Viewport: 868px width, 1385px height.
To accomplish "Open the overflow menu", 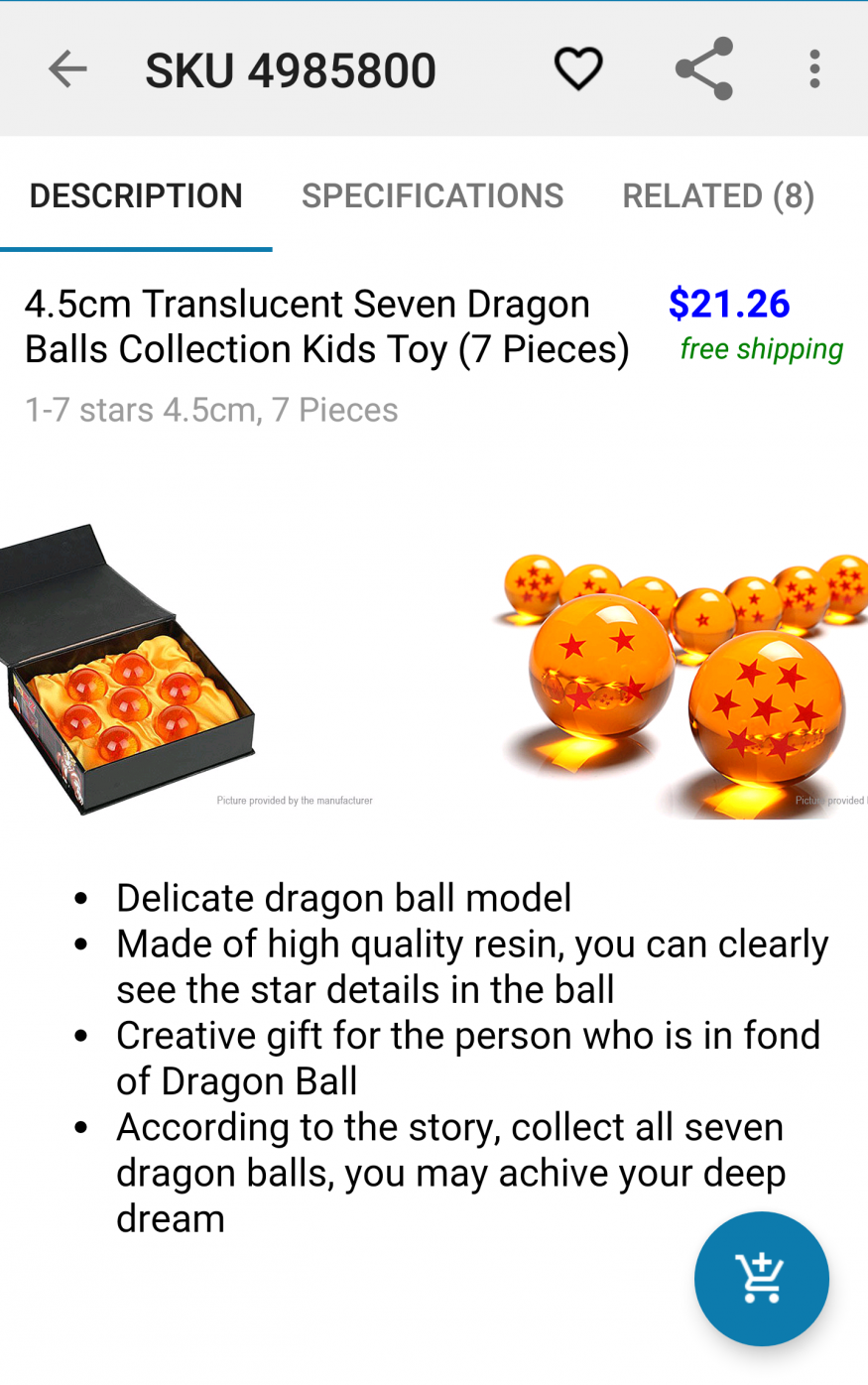I will (x=814, y=69).
